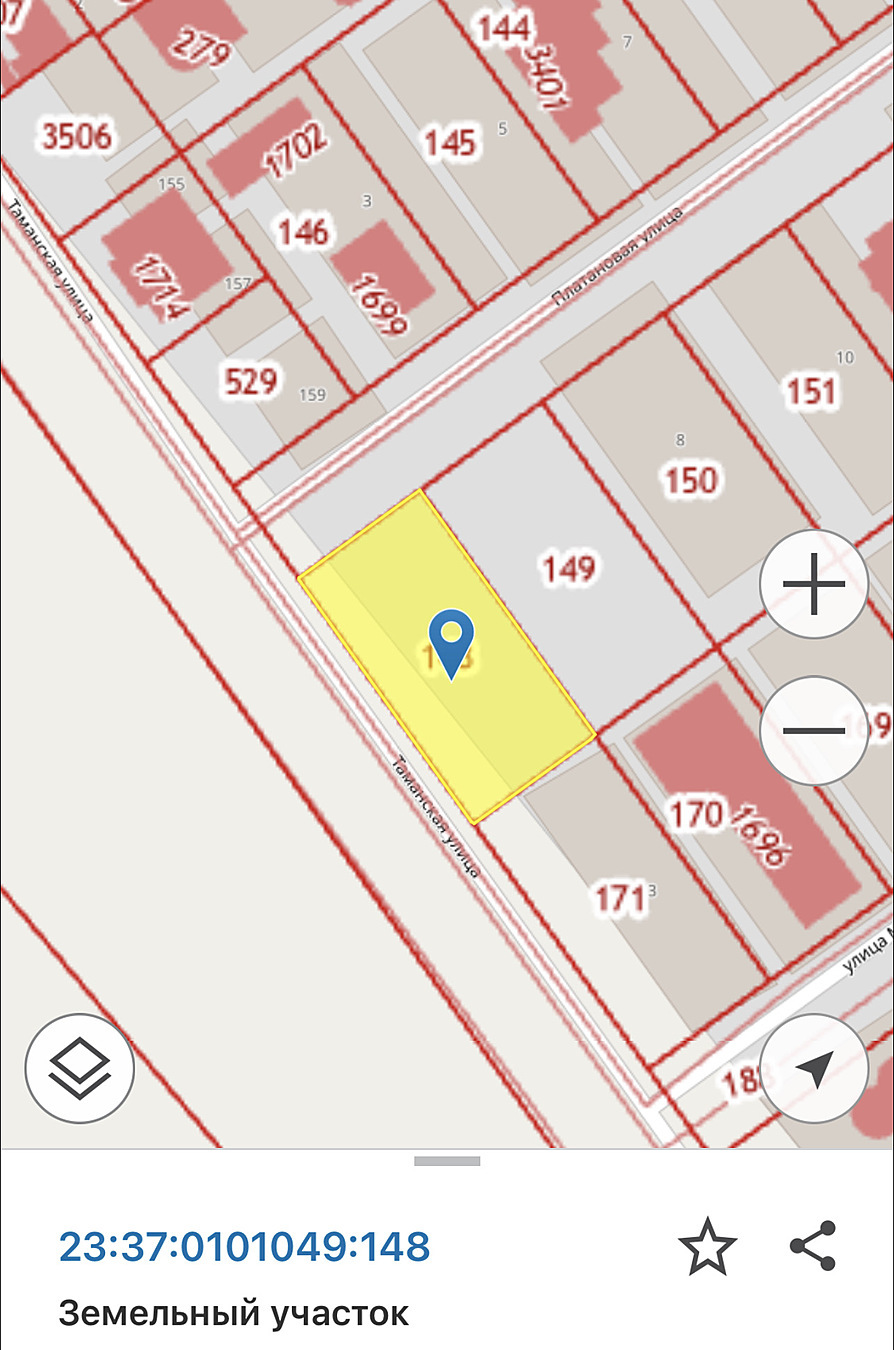Select parcel 171 on the map
Viewport: 894px width, 1350px height.
click(x=620, y=898)
